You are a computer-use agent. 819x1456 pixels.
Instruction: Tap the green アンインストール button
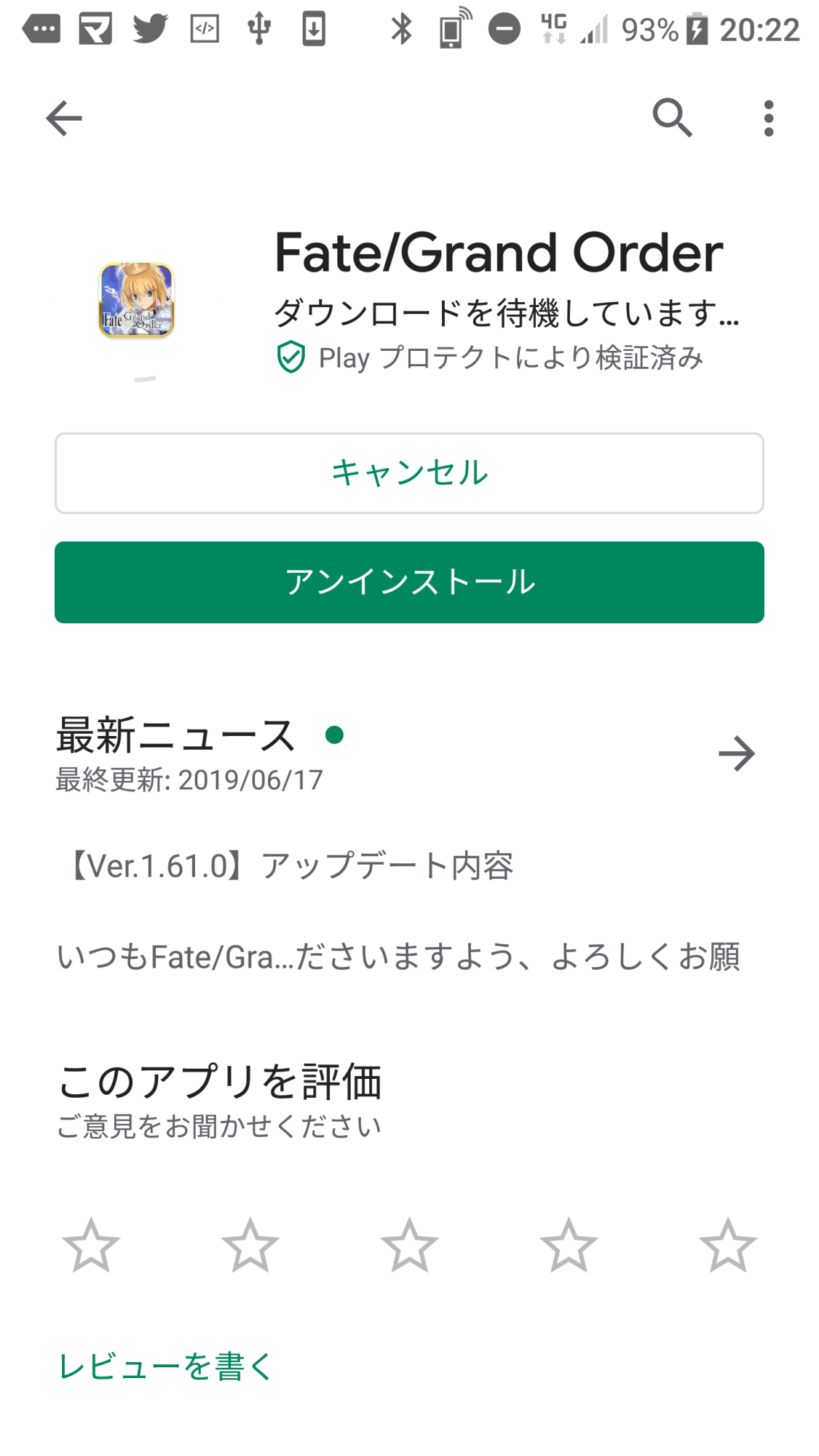[x=409, y=582]
